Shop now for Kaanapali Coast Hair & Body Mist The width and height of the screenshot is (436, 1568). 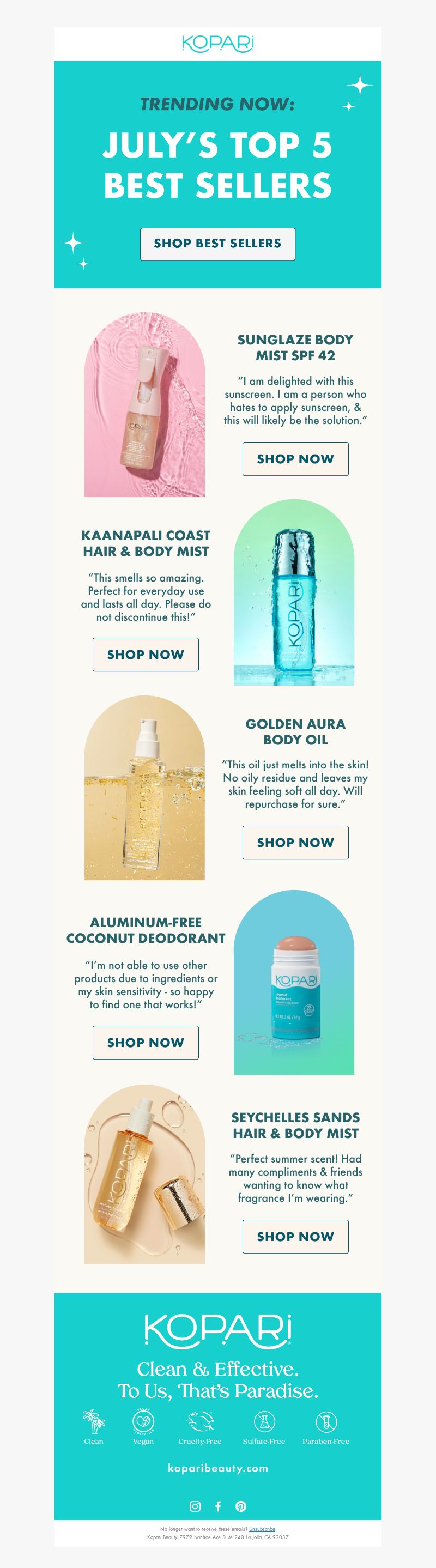[146, 655]
